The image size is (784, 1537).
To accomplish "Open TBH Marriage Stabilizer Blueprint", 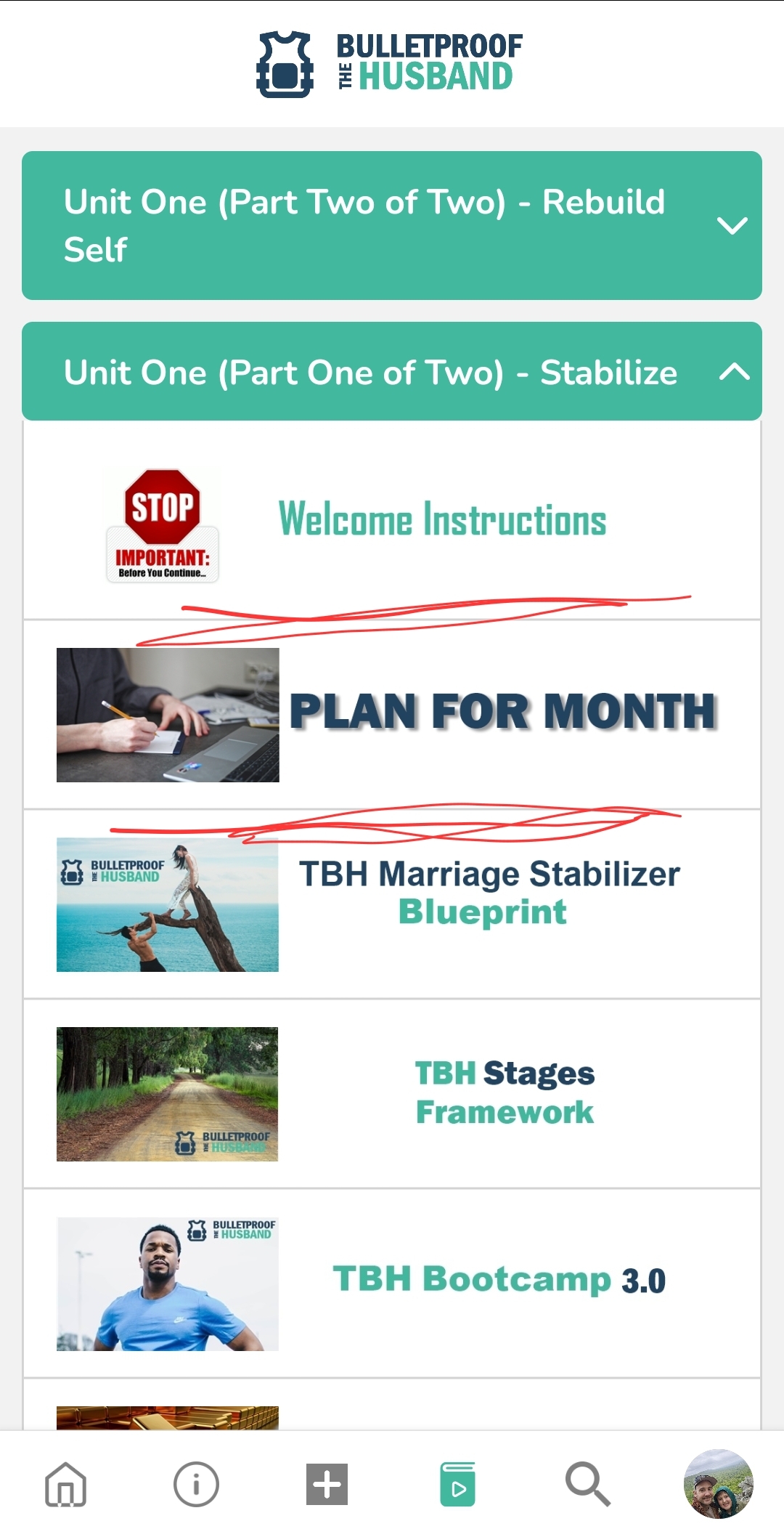I will point(392,904).
